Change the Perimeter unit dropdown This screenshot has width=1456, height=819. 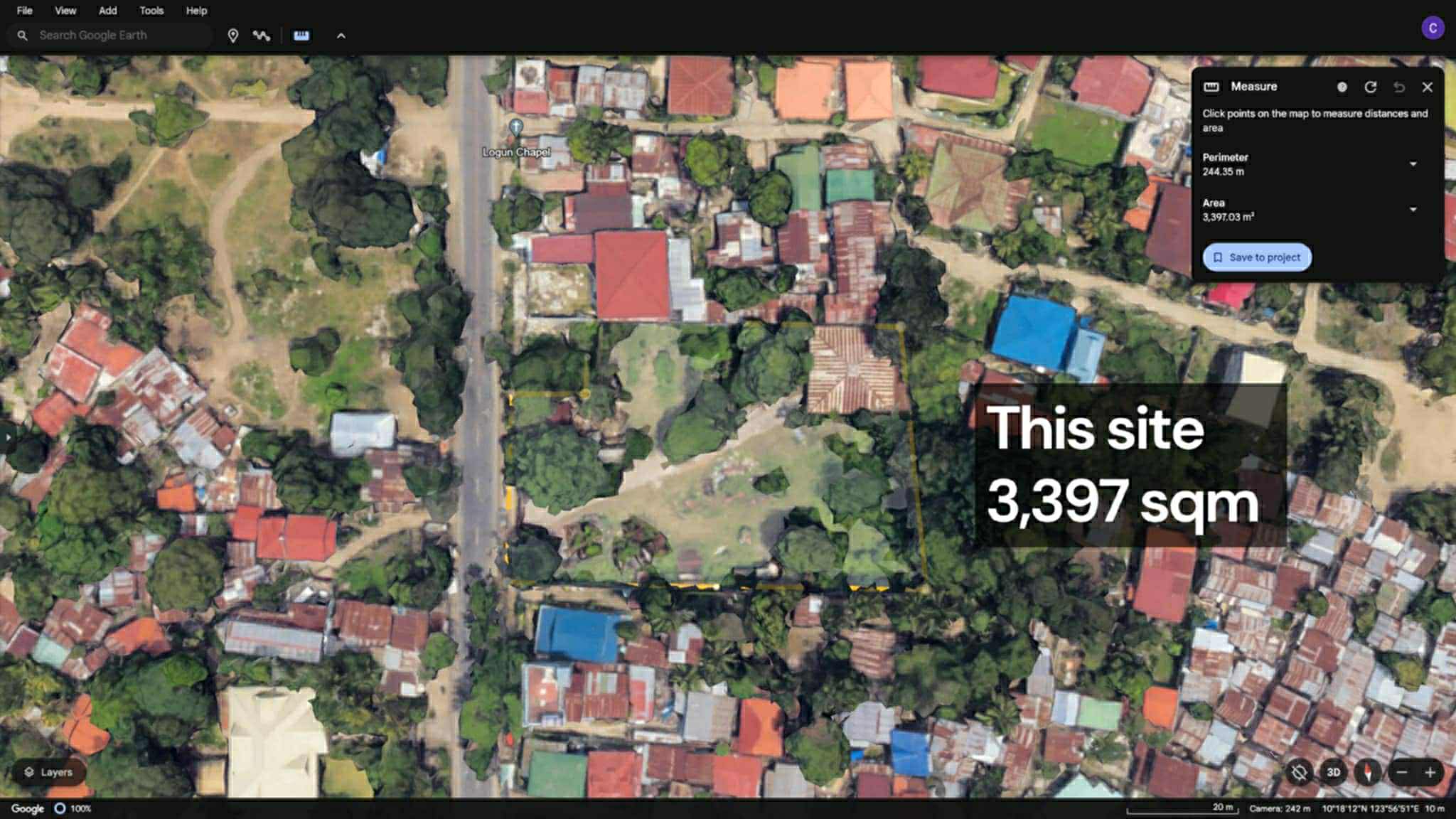click(x=1413, y=164)
